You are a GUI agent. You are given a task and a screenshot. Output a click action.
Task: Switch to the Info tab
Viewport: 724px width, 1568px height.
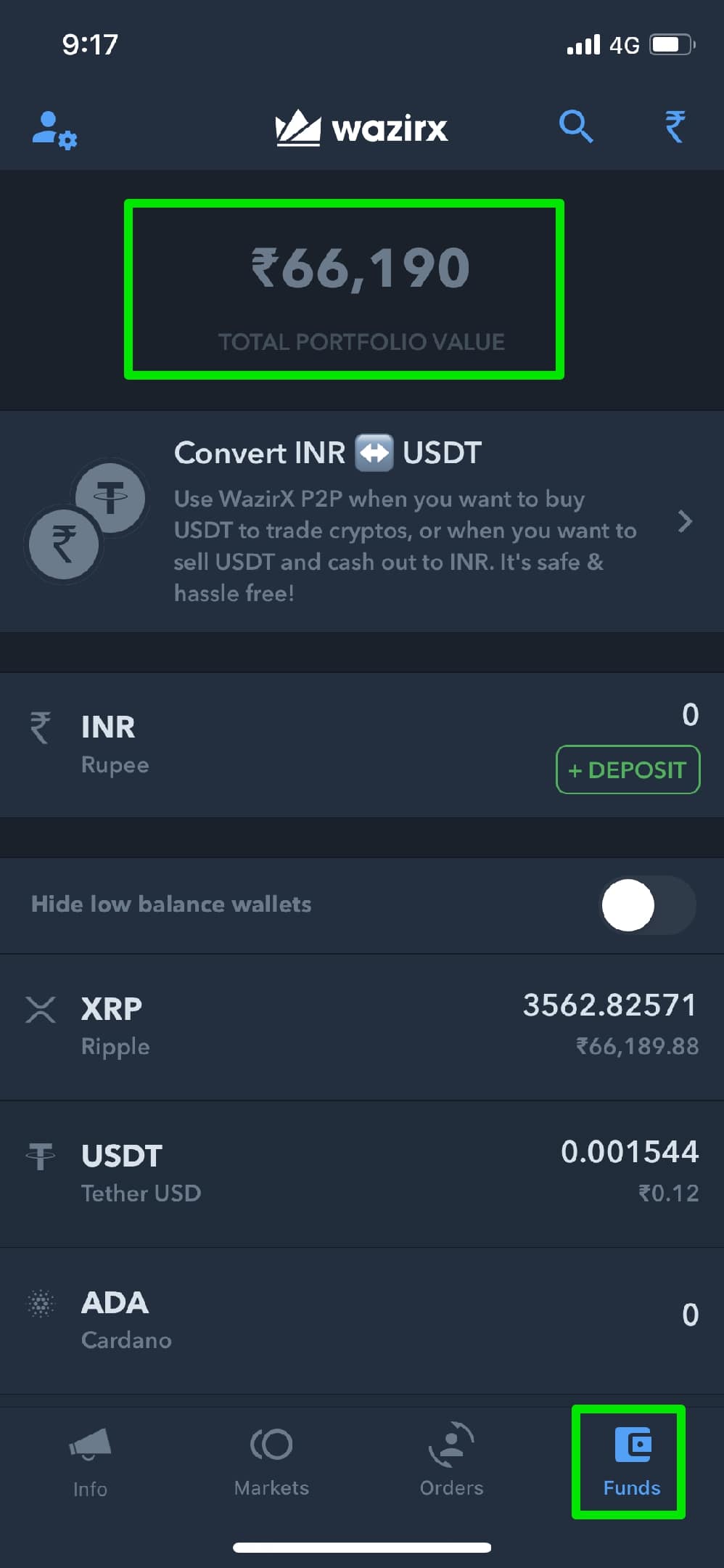coord(90,1461)
